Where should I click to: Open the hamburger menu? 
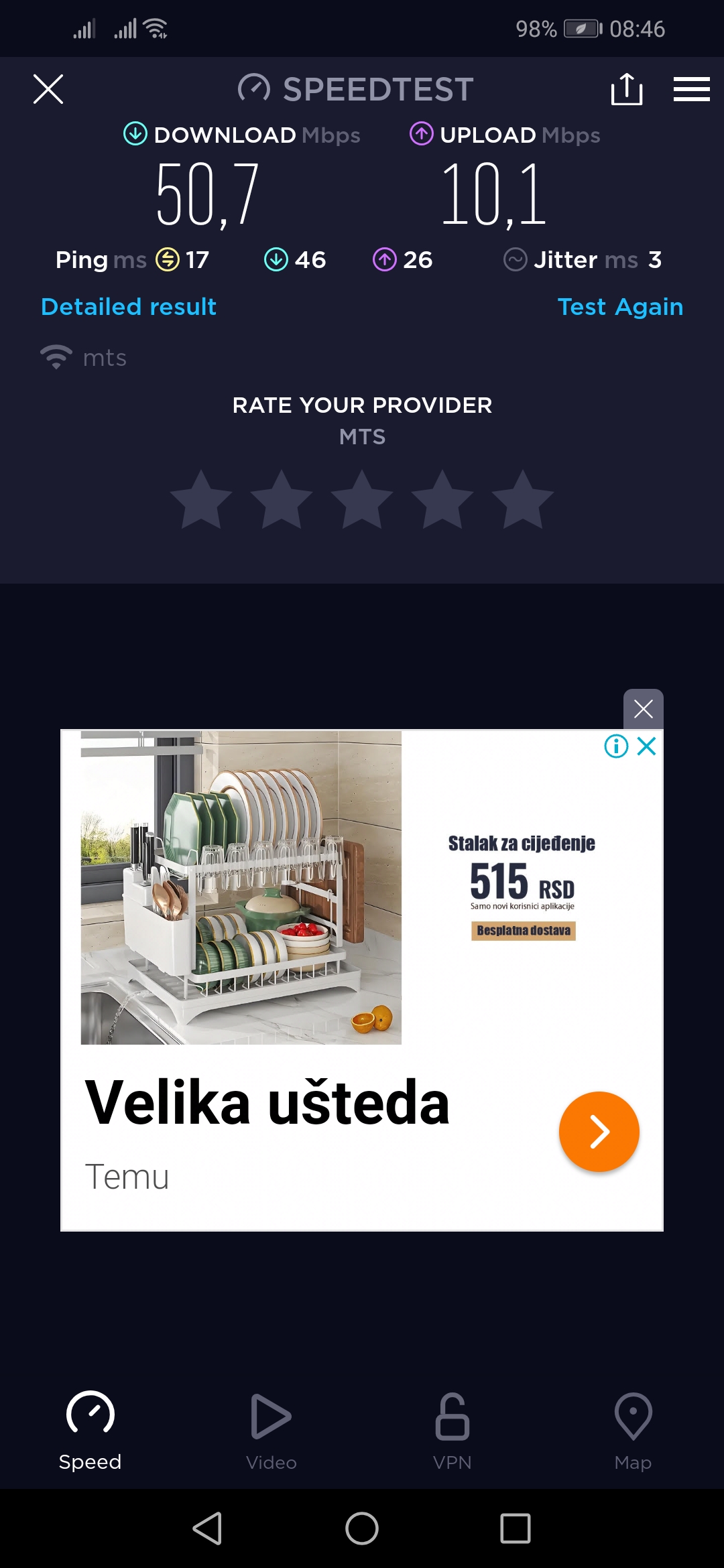pos(691,89)
